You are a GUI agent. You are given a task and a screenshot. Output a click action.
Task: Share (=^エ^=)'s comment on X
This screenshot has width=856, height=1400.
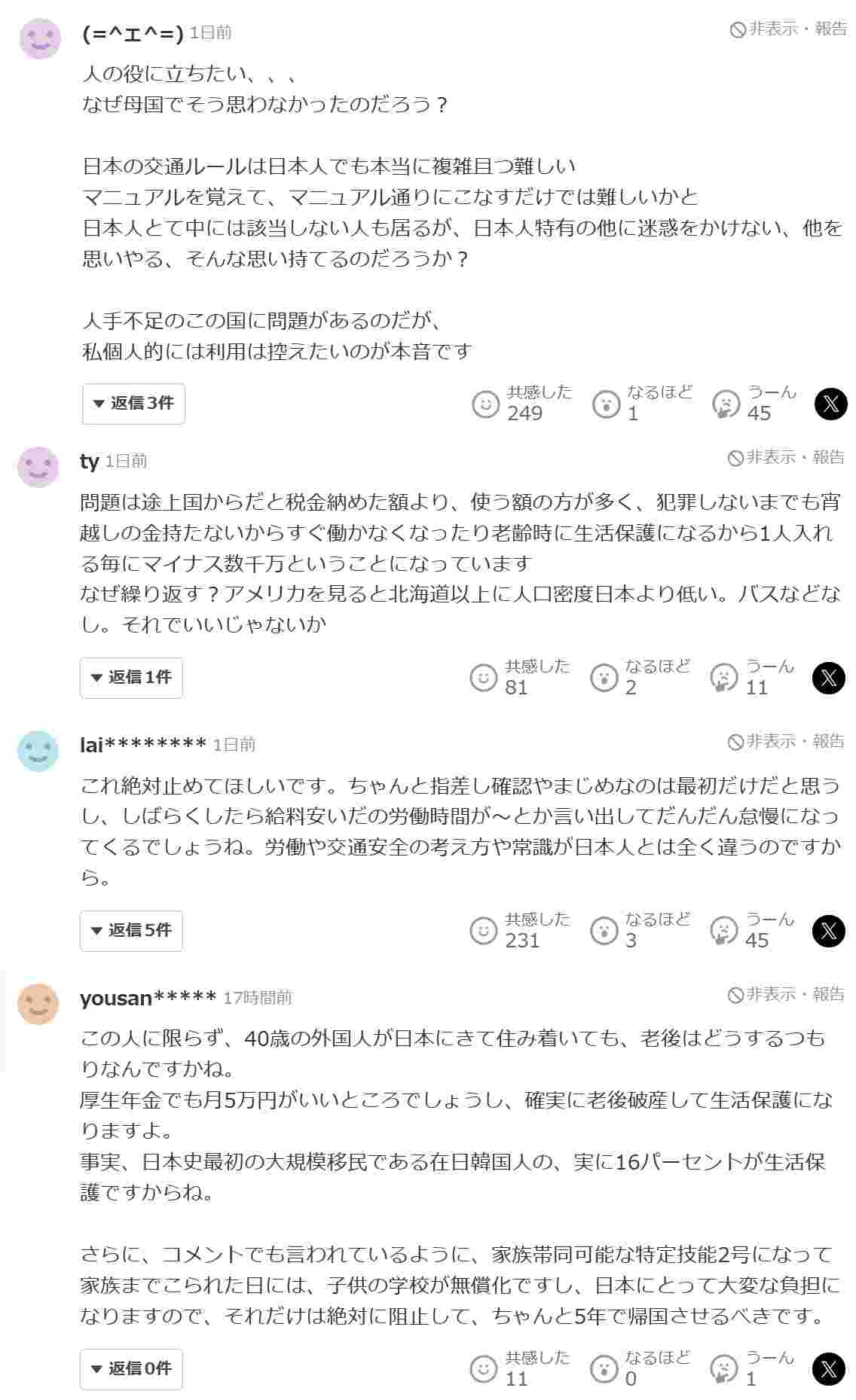click(830, 404)
